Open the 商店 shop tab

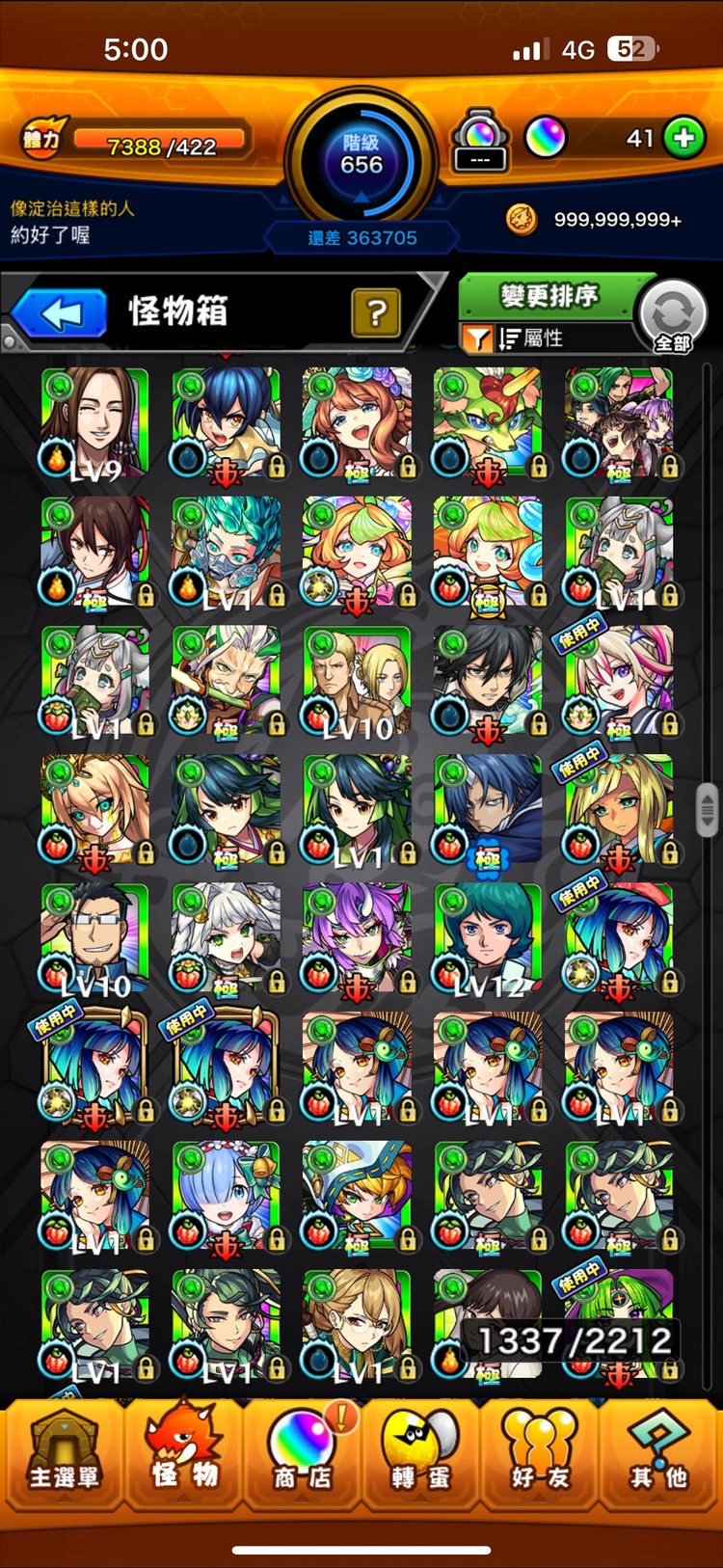pos(302,1453)
